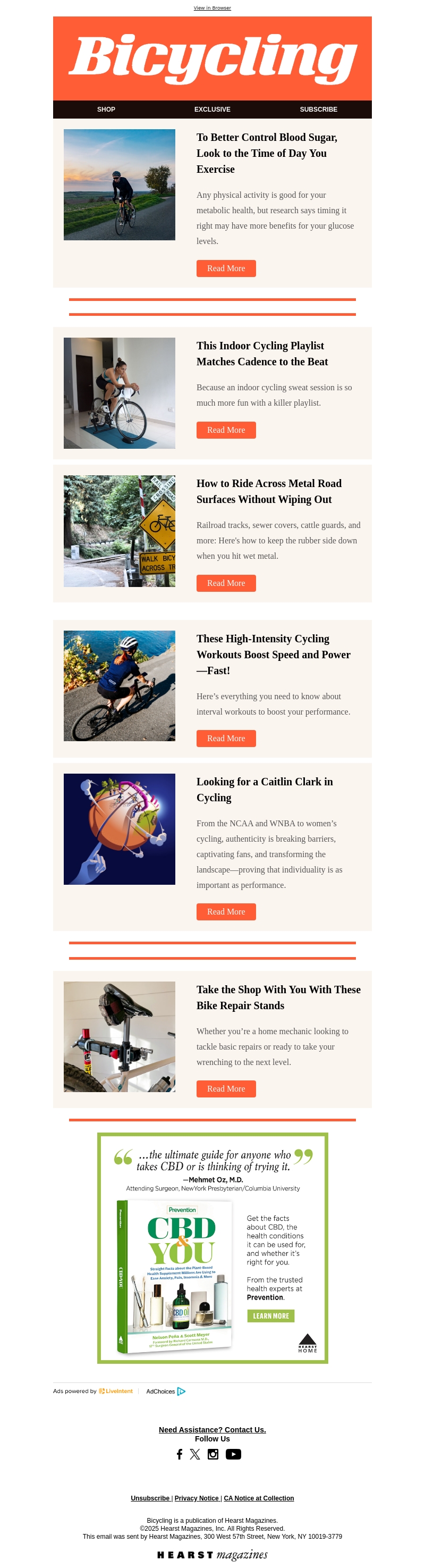
Task: Open the View in Browser link
Action: click(x=212, y=8)
